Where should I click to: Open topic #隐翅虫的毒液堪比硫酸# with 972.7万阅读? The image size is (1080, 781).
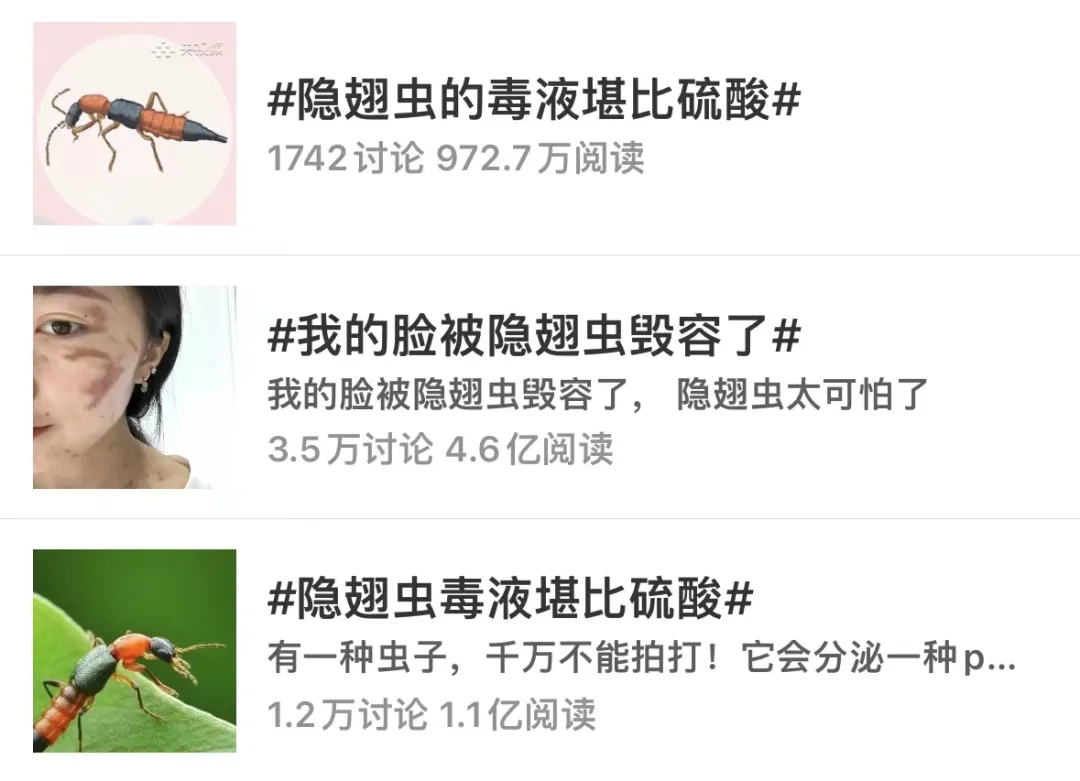534,100
